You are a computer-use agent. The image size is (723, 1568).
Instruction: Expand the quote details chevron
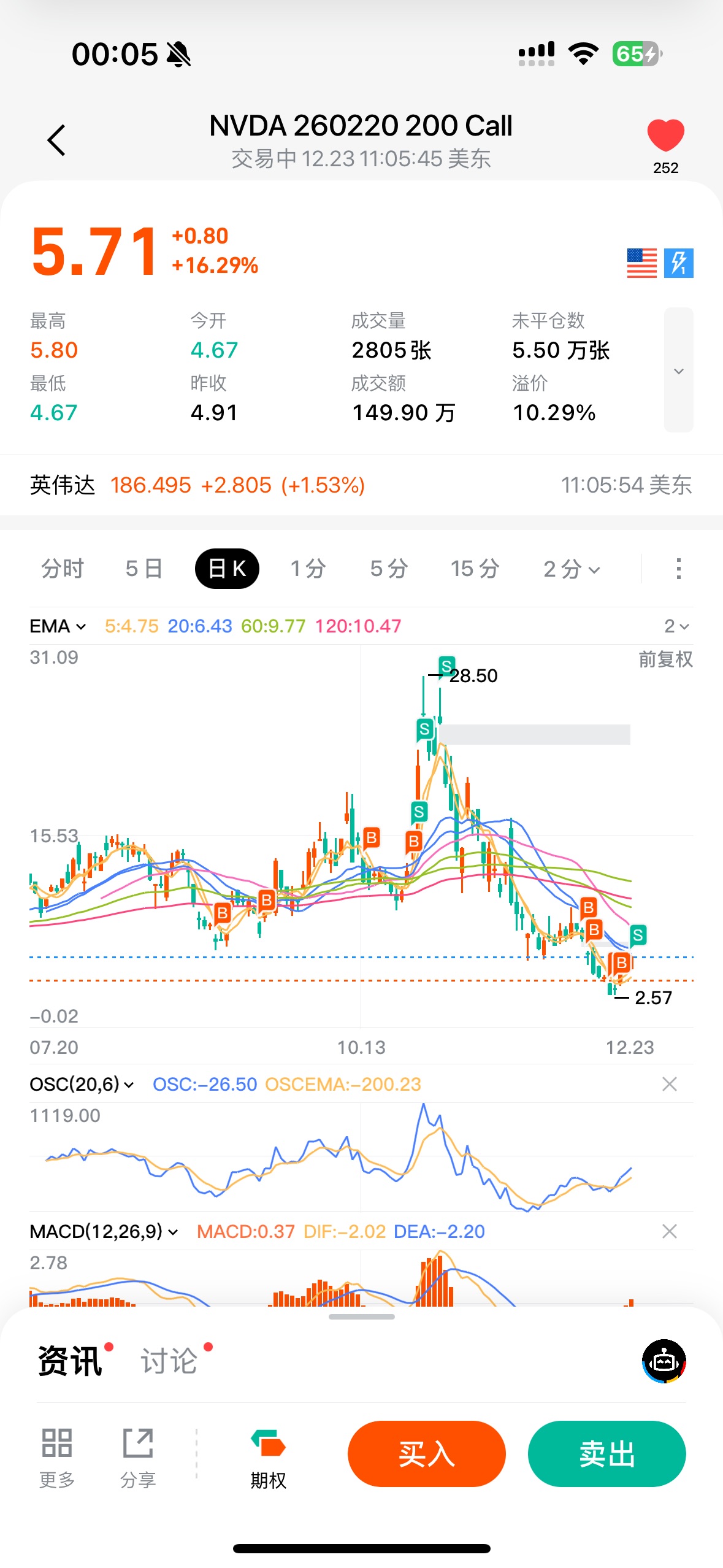coord(678,371)
